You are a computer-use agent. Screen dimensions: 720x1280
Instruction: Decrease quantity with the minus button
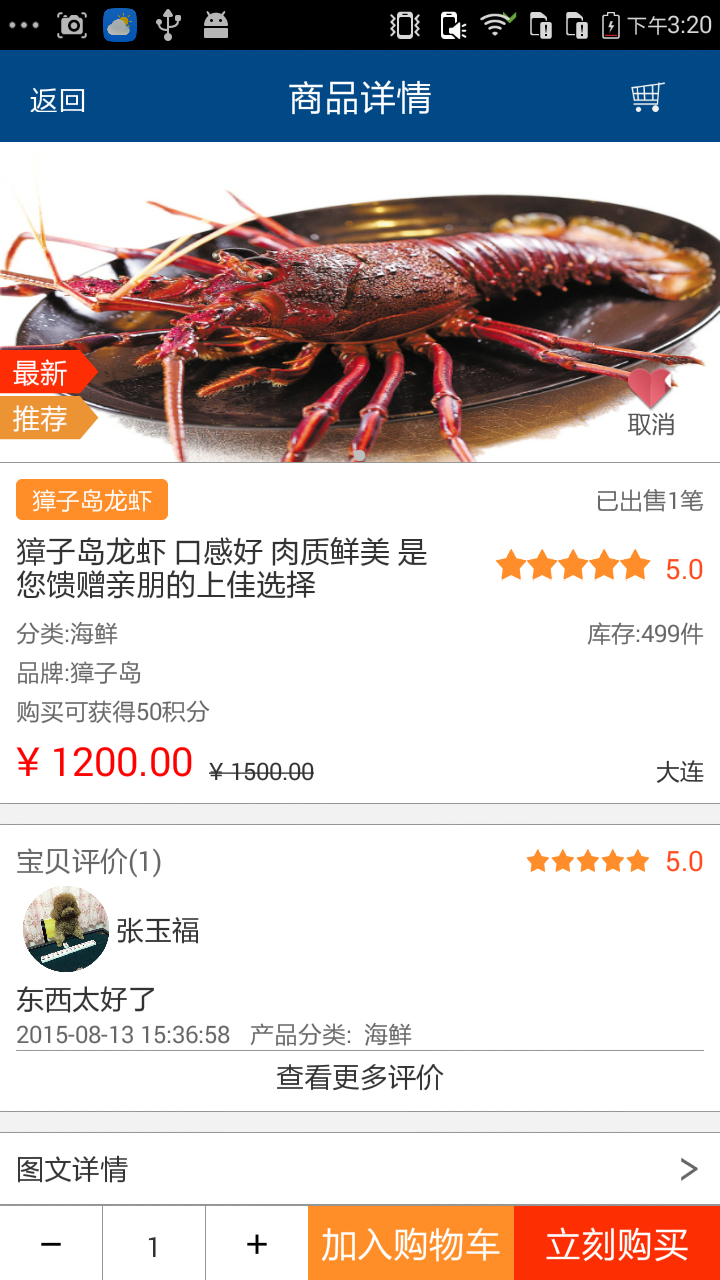point(51,1244)
